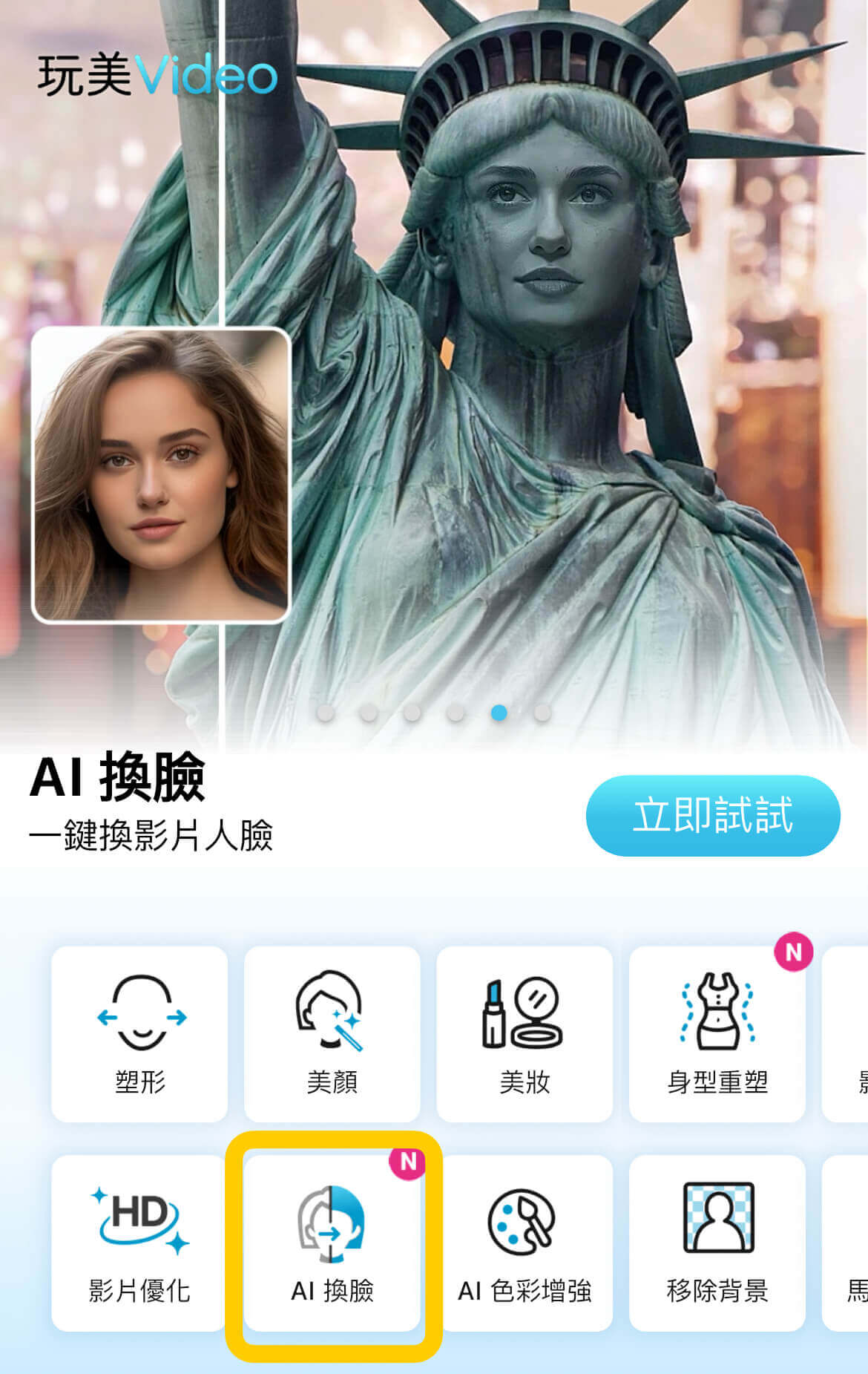Select the 美妝 makeup tool
The width and height of the screenshot is (868, 1374).
click(524, 1033)
